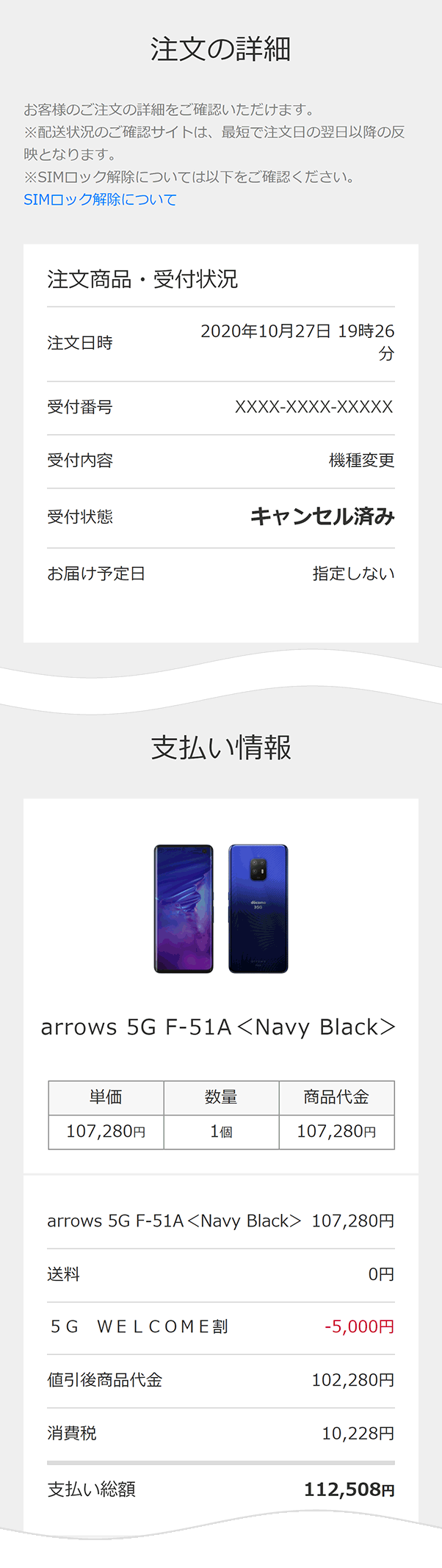This screenshot has width=442, height=1568.
Task: Open the SIMロック解除について link
Action: click(100, 200)
